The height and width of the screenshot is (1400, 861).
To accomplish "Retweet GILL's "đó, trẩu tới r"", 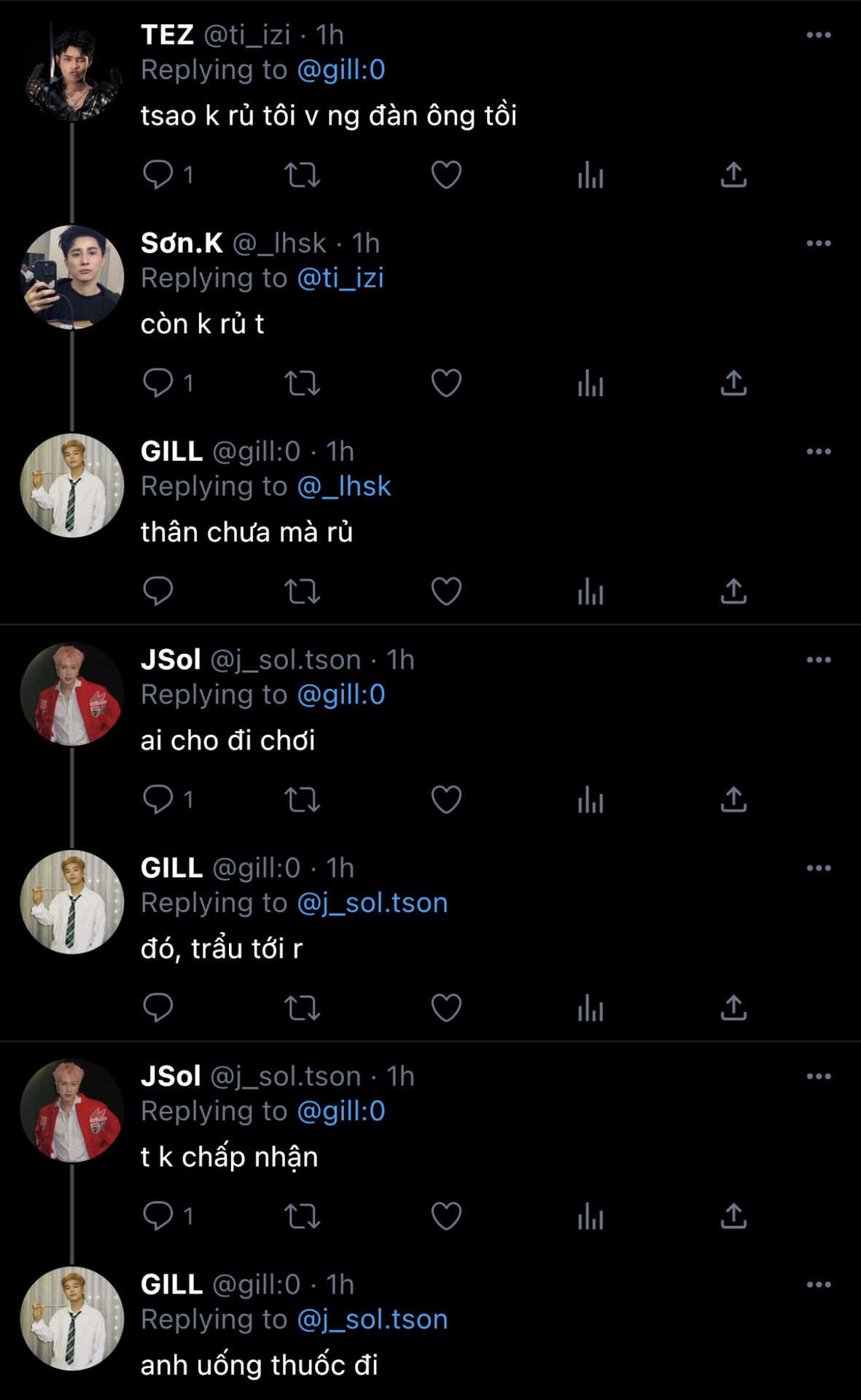I will pos(302,1008).
